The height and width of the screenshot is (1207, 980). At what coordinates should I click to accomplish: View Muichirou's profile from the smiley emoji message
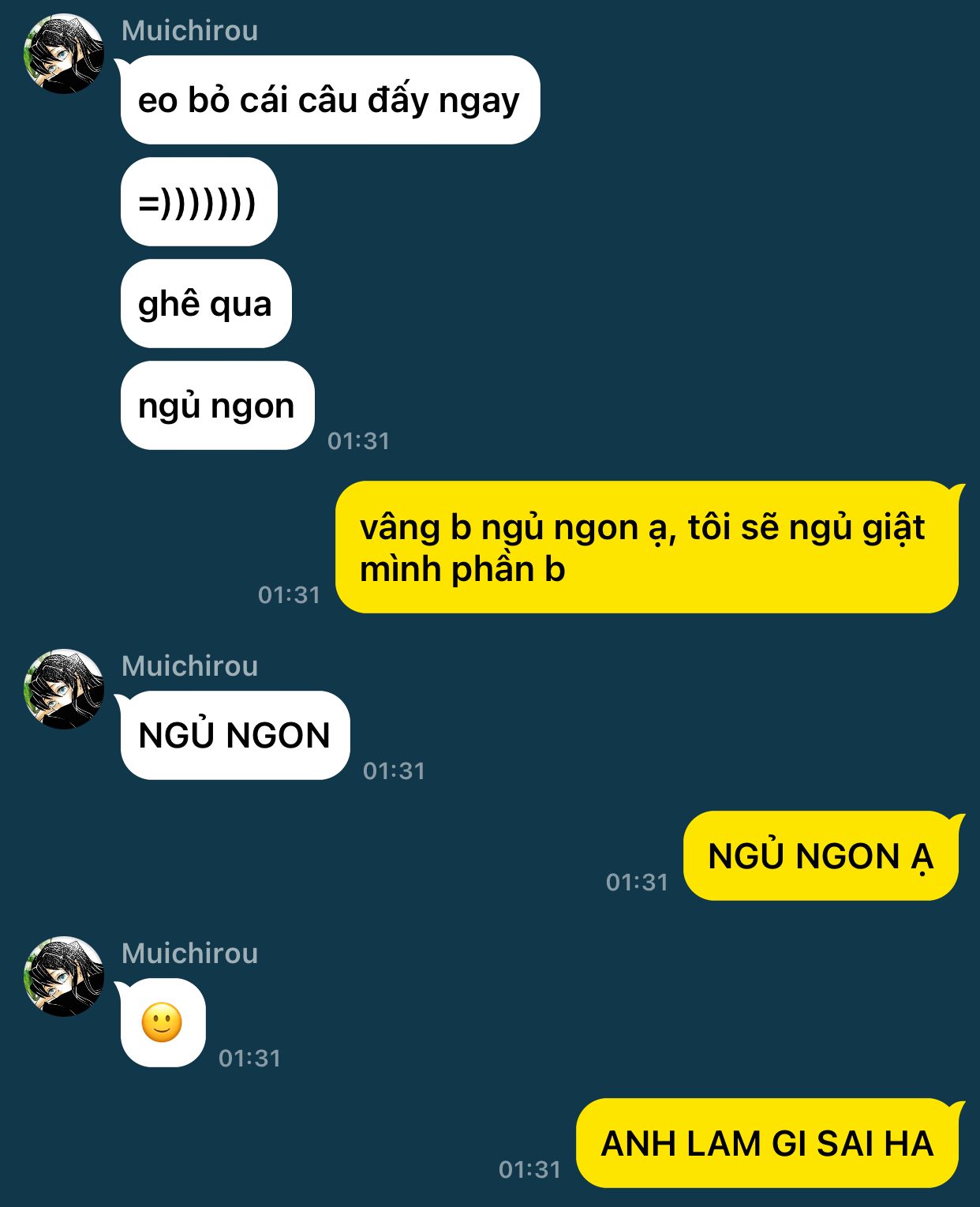pyautogui.click(x=64, y=976)
